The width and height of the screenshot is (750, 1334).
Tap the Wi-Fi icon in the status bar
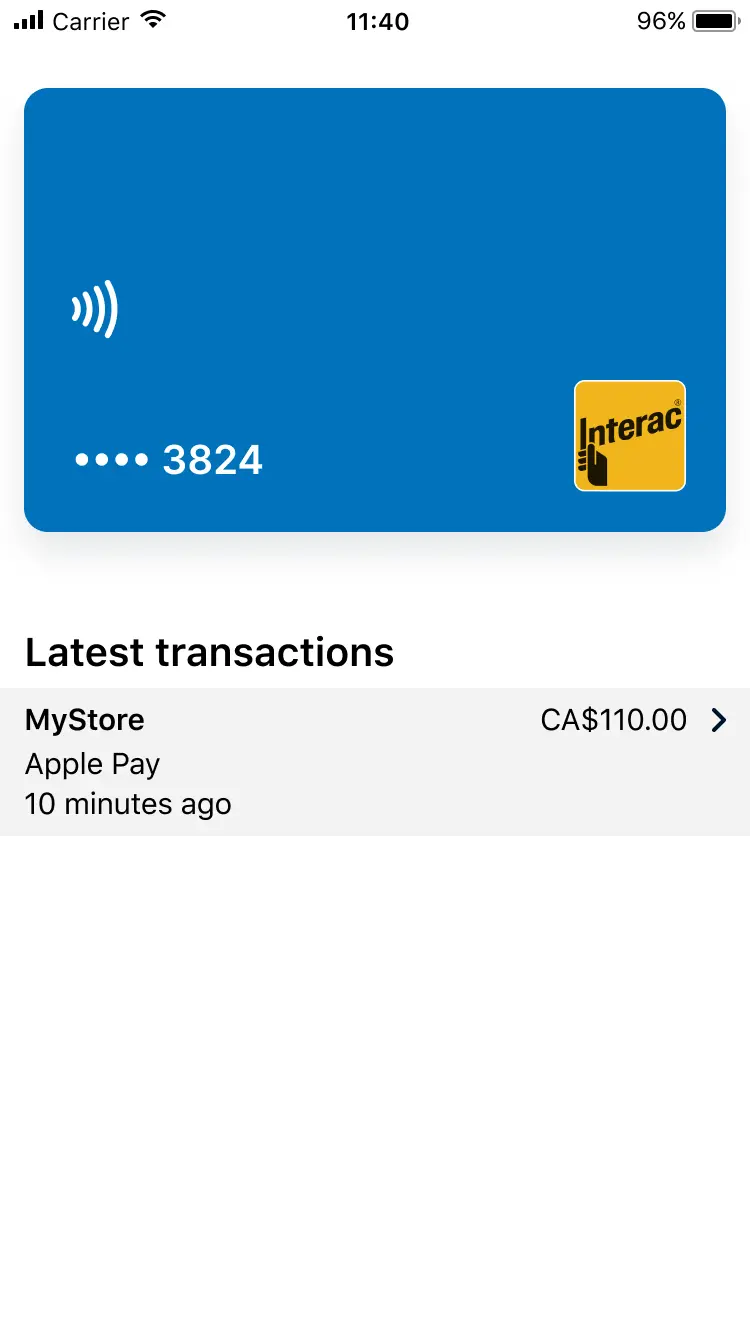point(152,17)
